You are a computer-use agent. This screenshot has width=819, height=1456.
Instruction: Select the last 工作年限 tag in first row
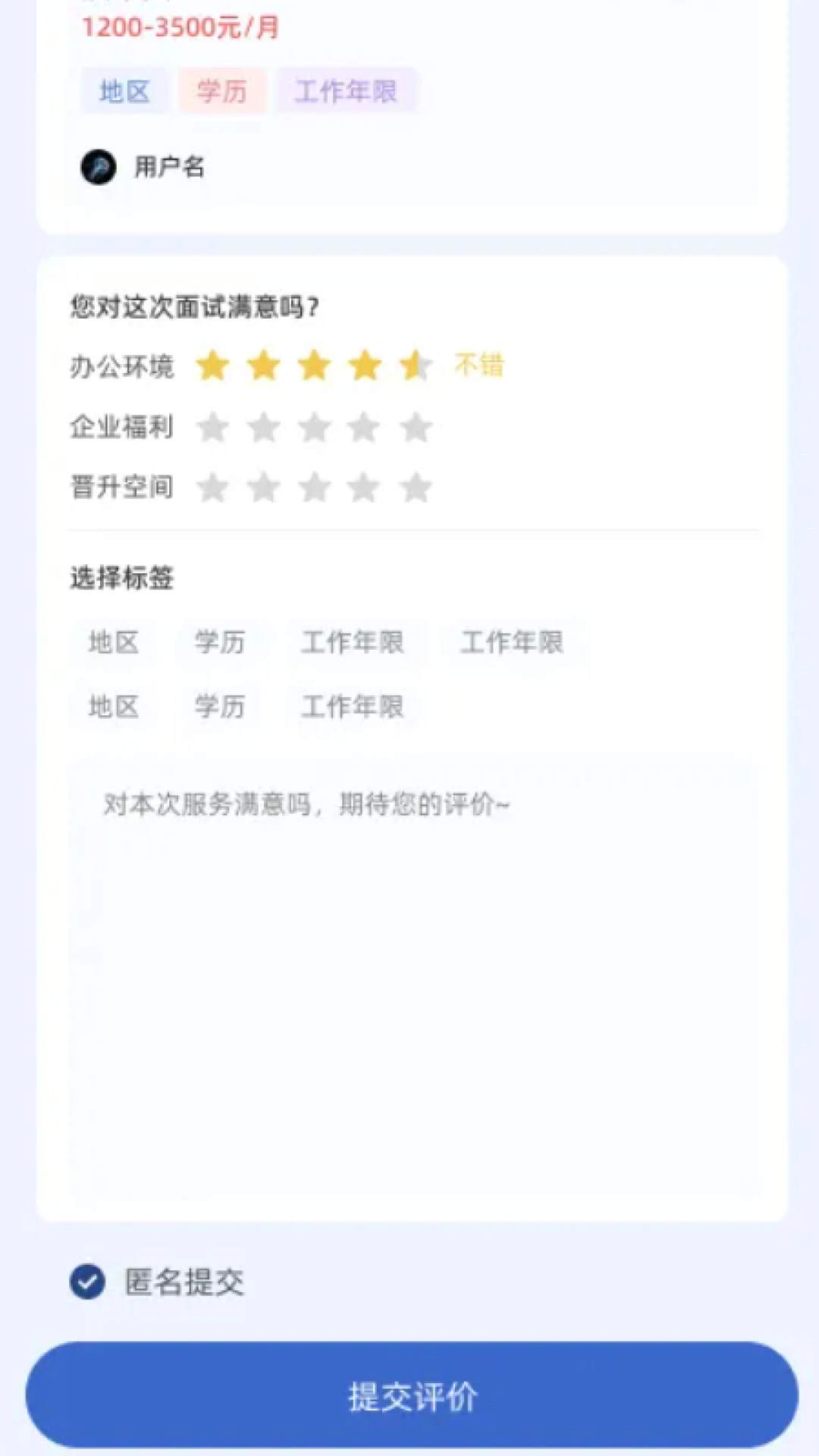pyautogui.click(x=513, y=643)
